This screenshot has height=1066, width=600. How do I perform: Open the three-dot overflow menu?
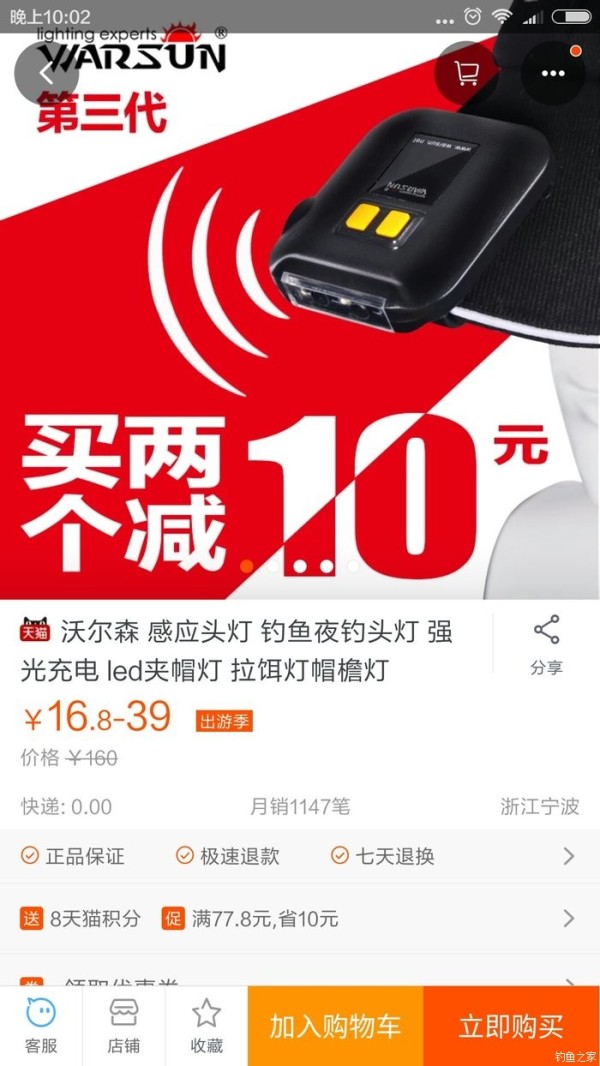(553, 73)
